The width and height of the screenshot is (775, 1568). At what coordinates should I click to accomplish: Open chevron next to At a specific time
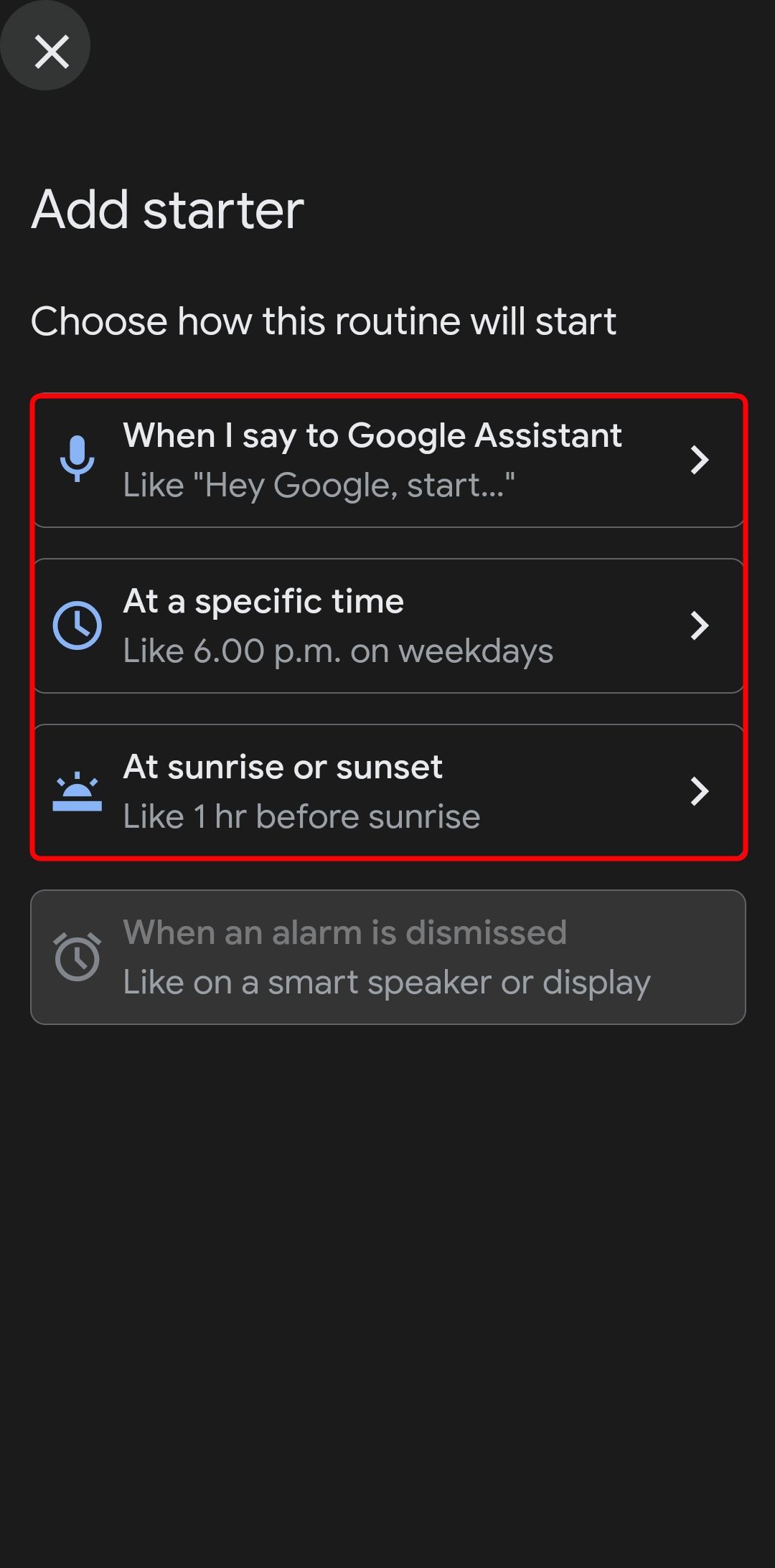tap(701, 625)
